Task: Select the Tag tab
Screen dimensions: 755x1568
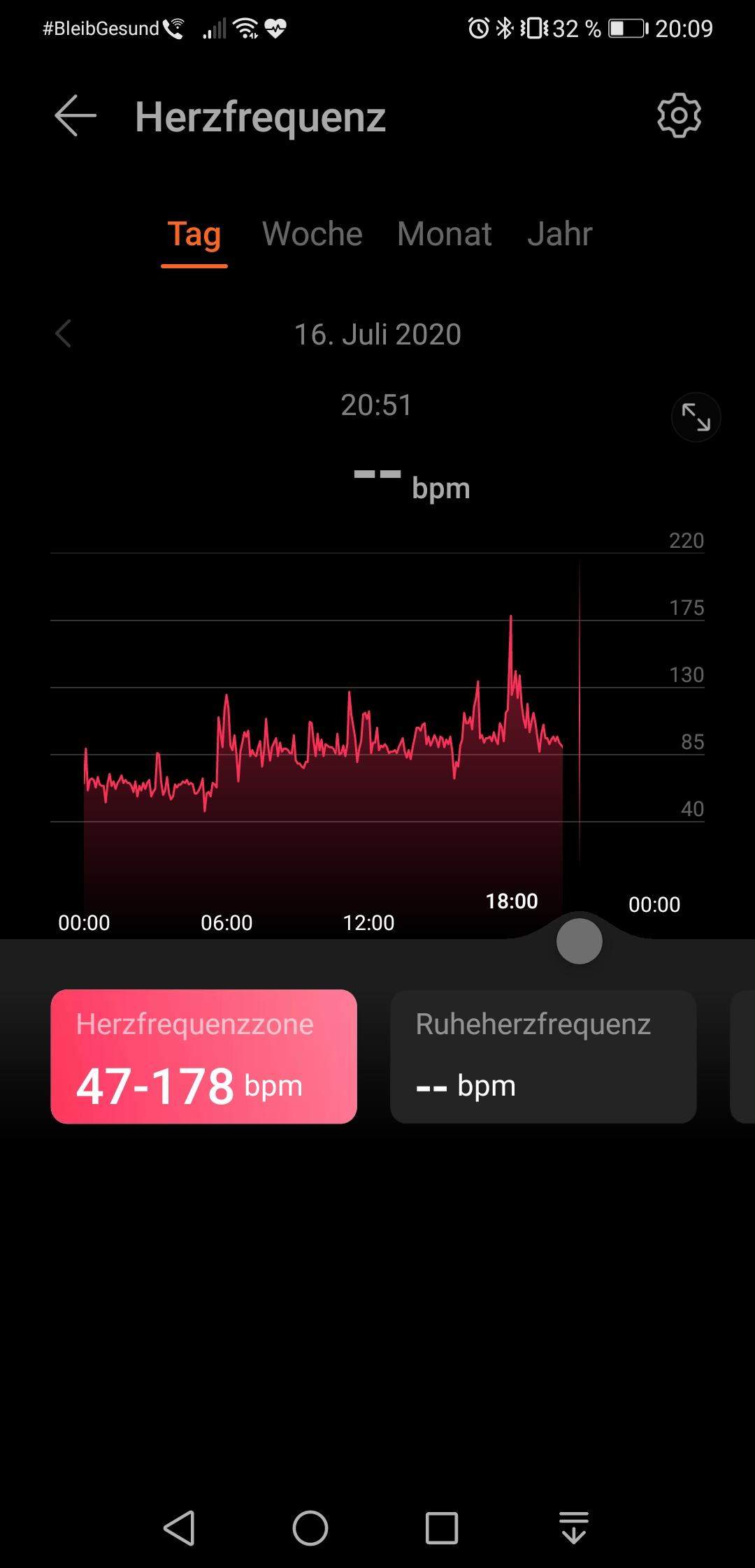Action: pos(194,234)
